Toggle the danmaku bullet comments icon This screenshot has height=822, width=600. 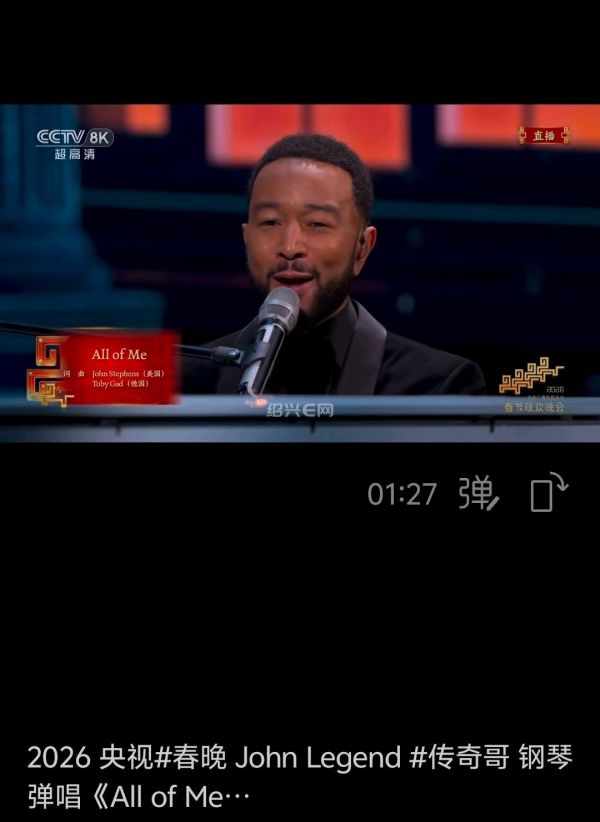click(x=478, y=493)
